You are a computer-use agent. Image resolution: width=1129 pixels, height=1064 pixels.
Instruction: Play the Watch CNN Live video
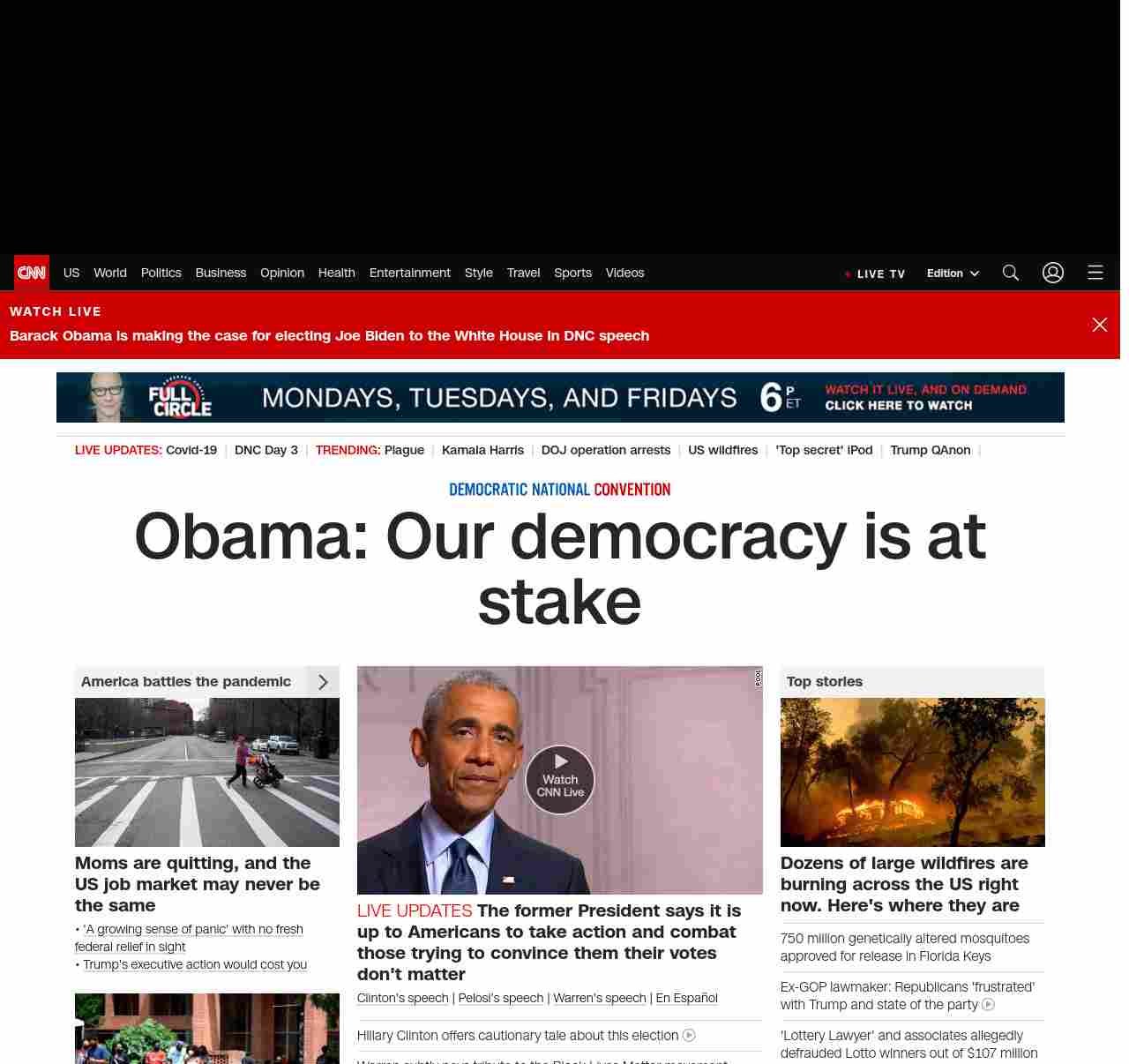click(560, 779)
